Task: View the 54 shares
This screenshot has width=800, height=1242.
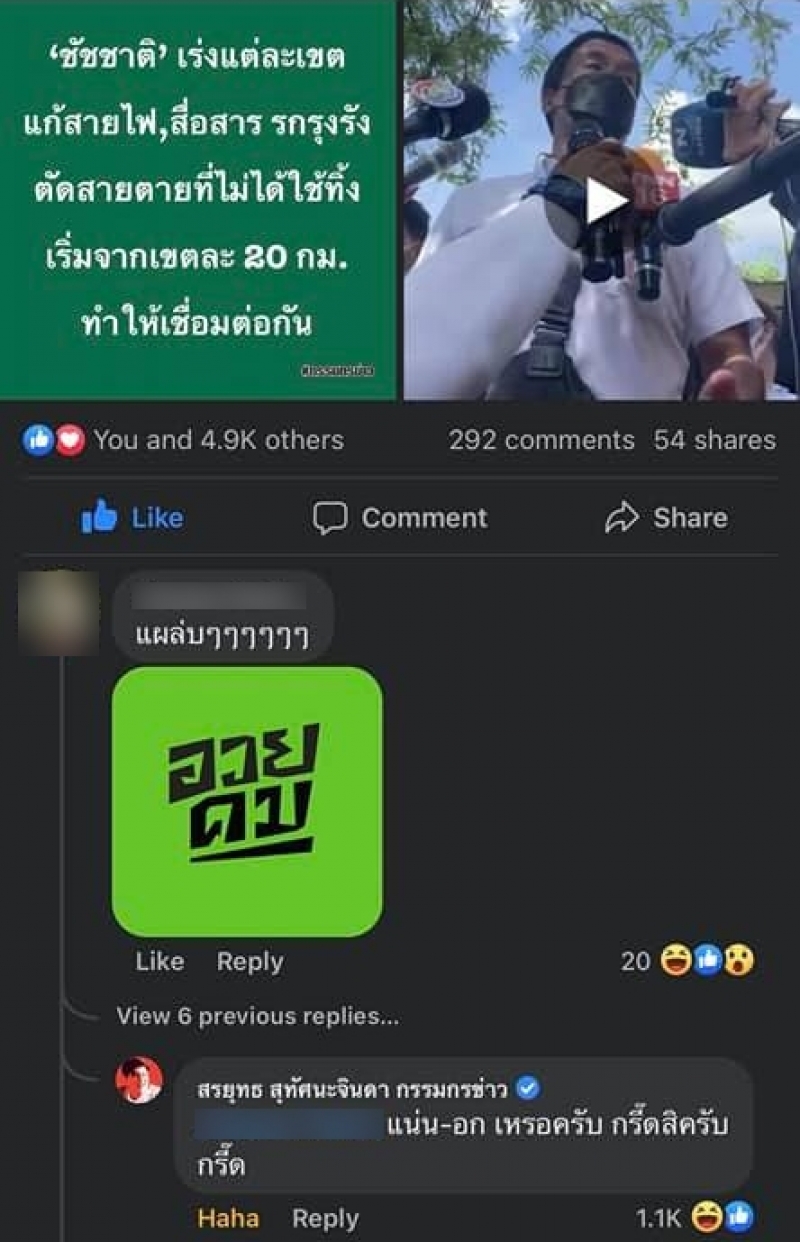Action: [x=714, y=440]
